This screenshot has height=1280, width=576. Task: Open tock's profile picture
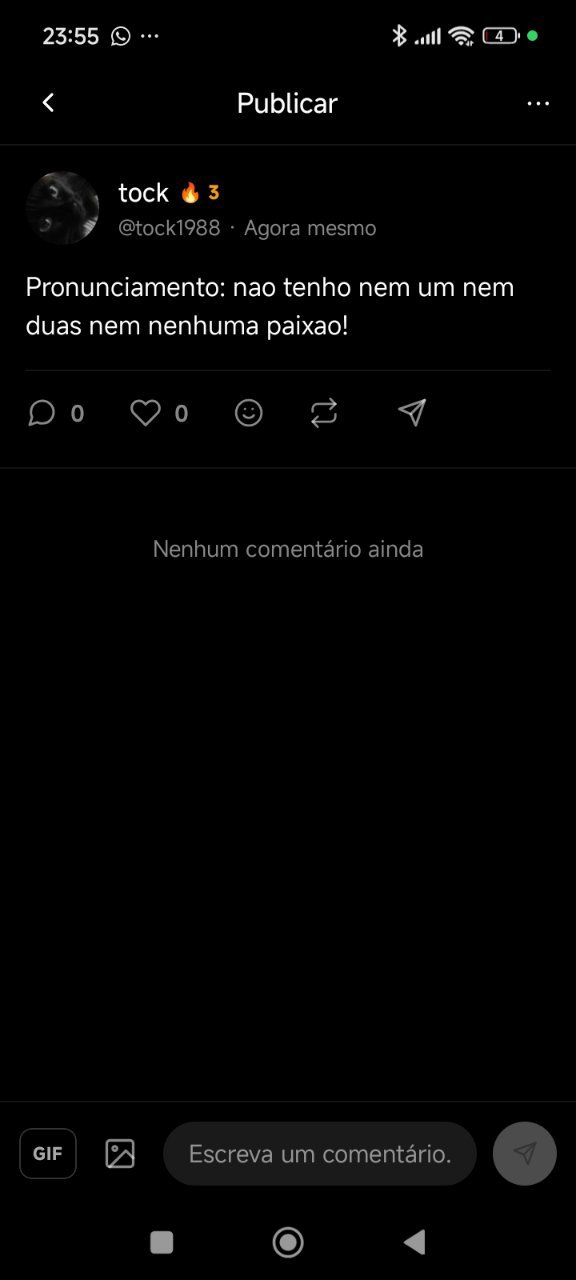coord(62,208)
